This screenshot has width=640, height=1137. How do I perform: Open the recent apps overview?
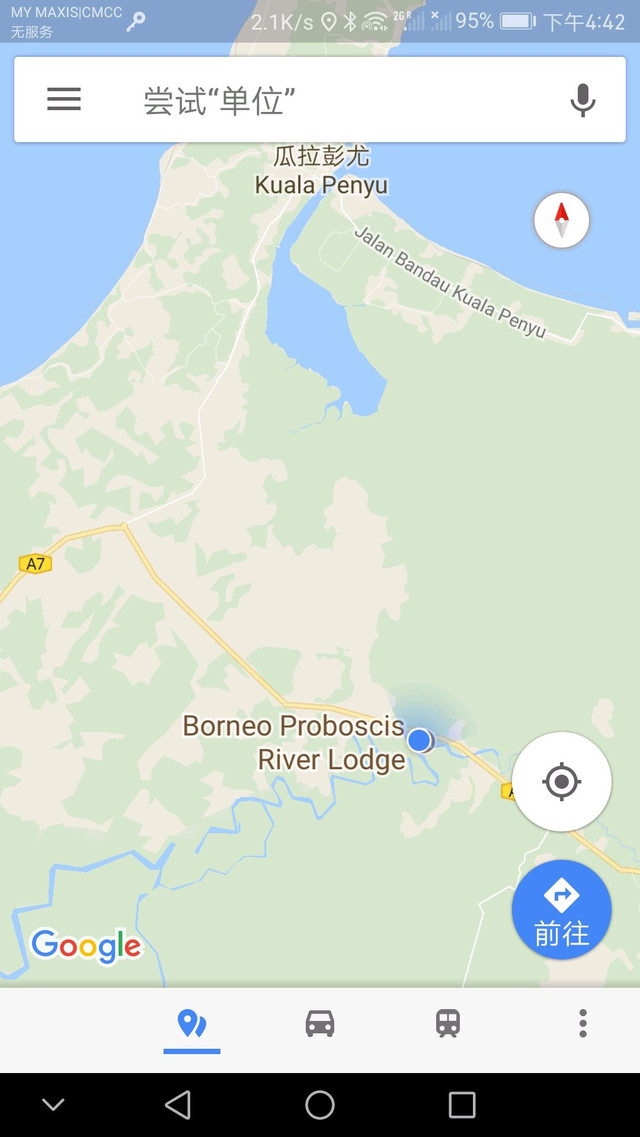[462, 1104]
